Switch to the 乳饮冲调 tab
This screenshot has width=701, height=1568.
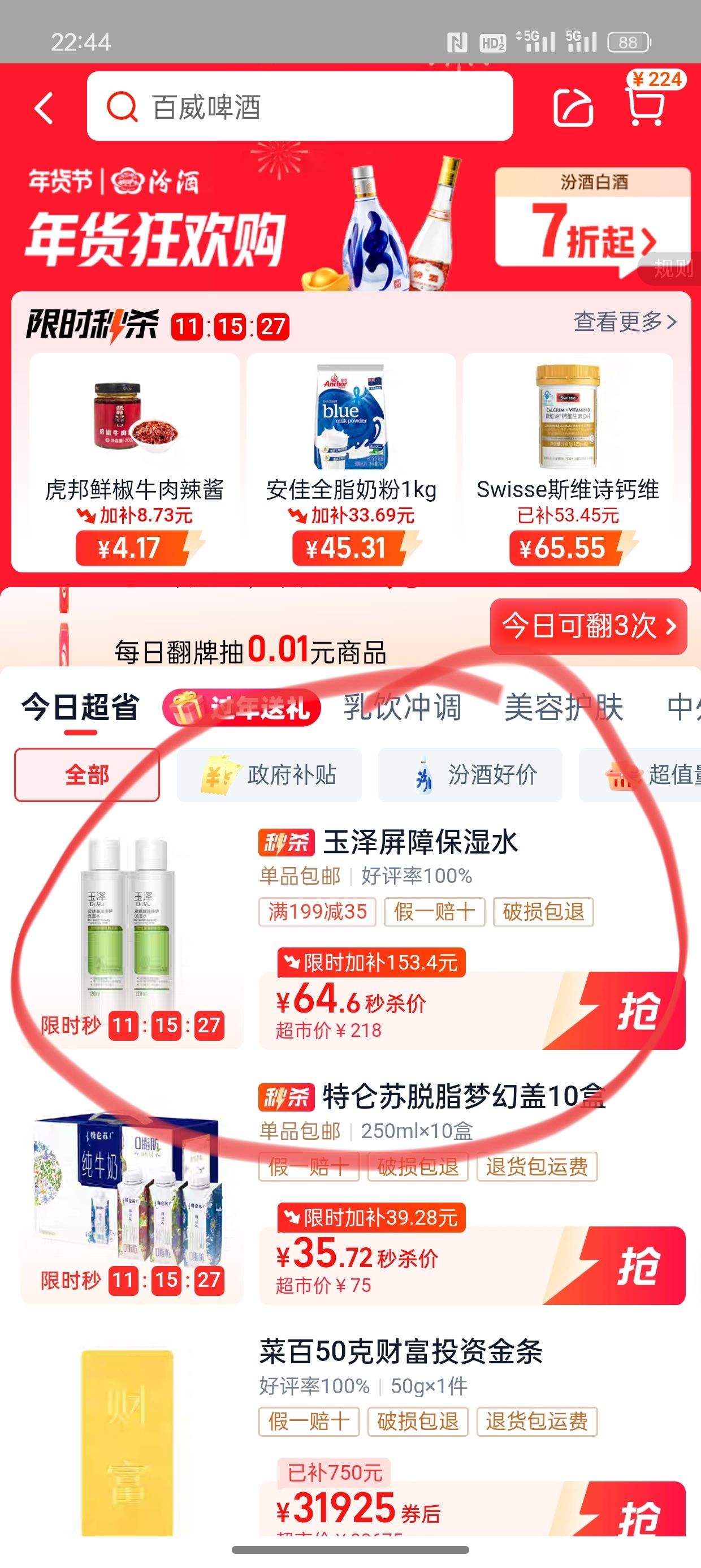click(402, 707)
